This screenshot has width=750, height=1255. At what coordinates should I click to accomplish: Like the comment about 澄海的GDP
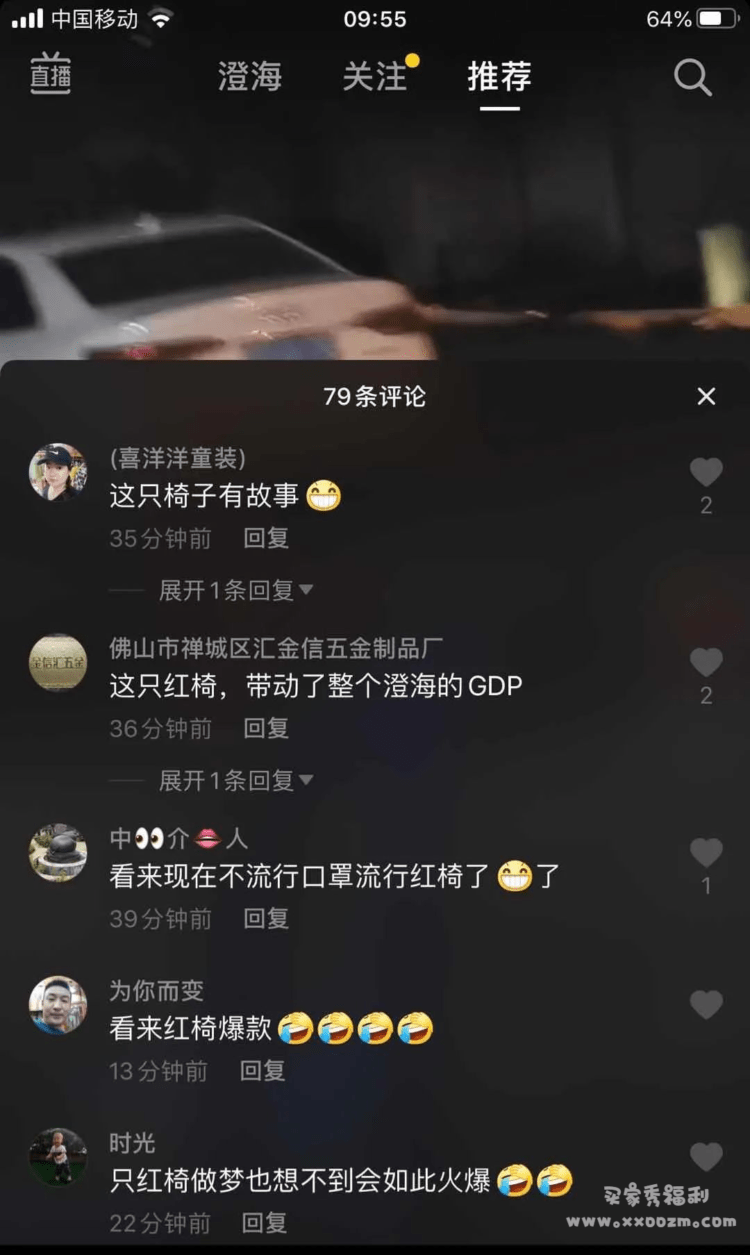pyautogui.click(x=706, y=662)
